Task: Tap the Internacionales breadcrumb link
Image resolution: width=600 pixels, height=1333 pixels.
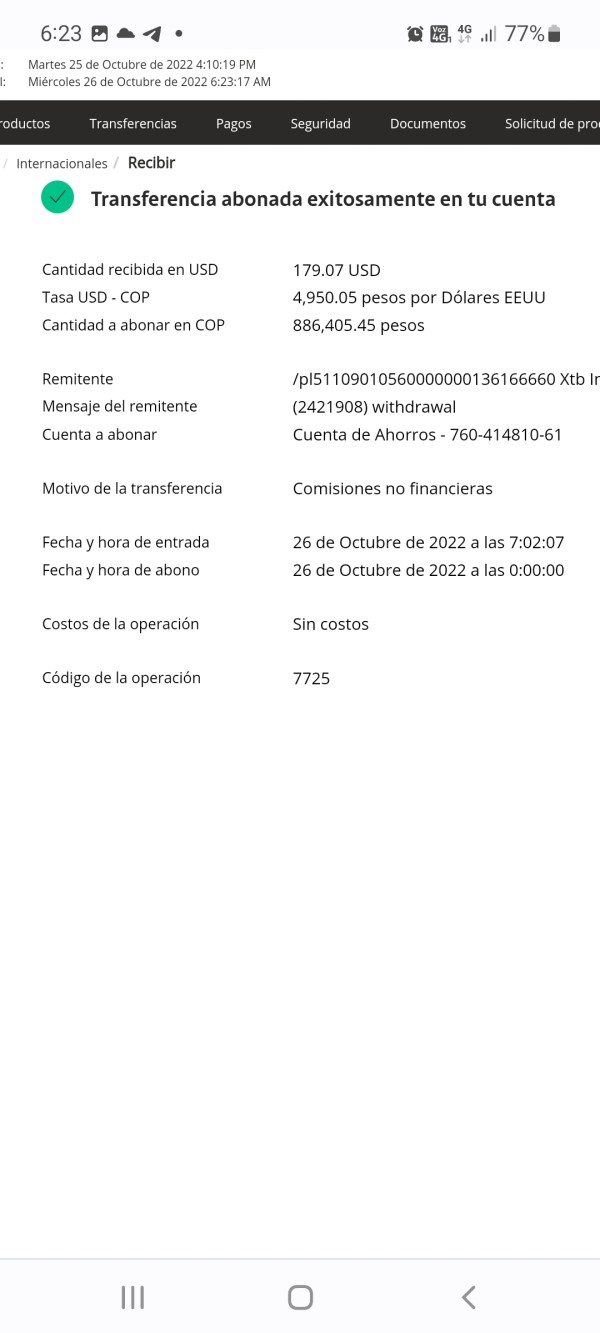Action: click(62, 163)
